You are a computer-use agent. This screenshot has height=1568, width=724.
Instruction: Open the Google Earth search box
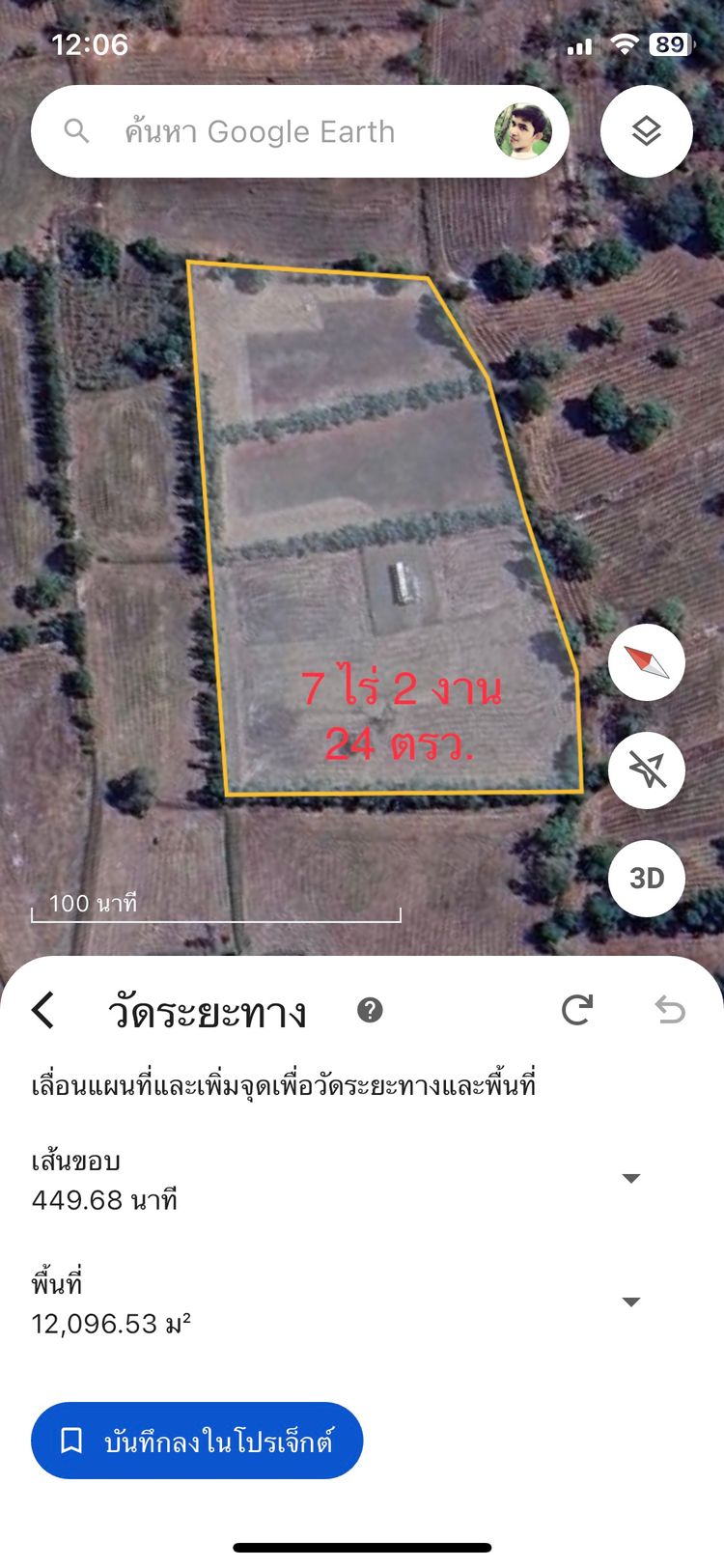point(261,131)
